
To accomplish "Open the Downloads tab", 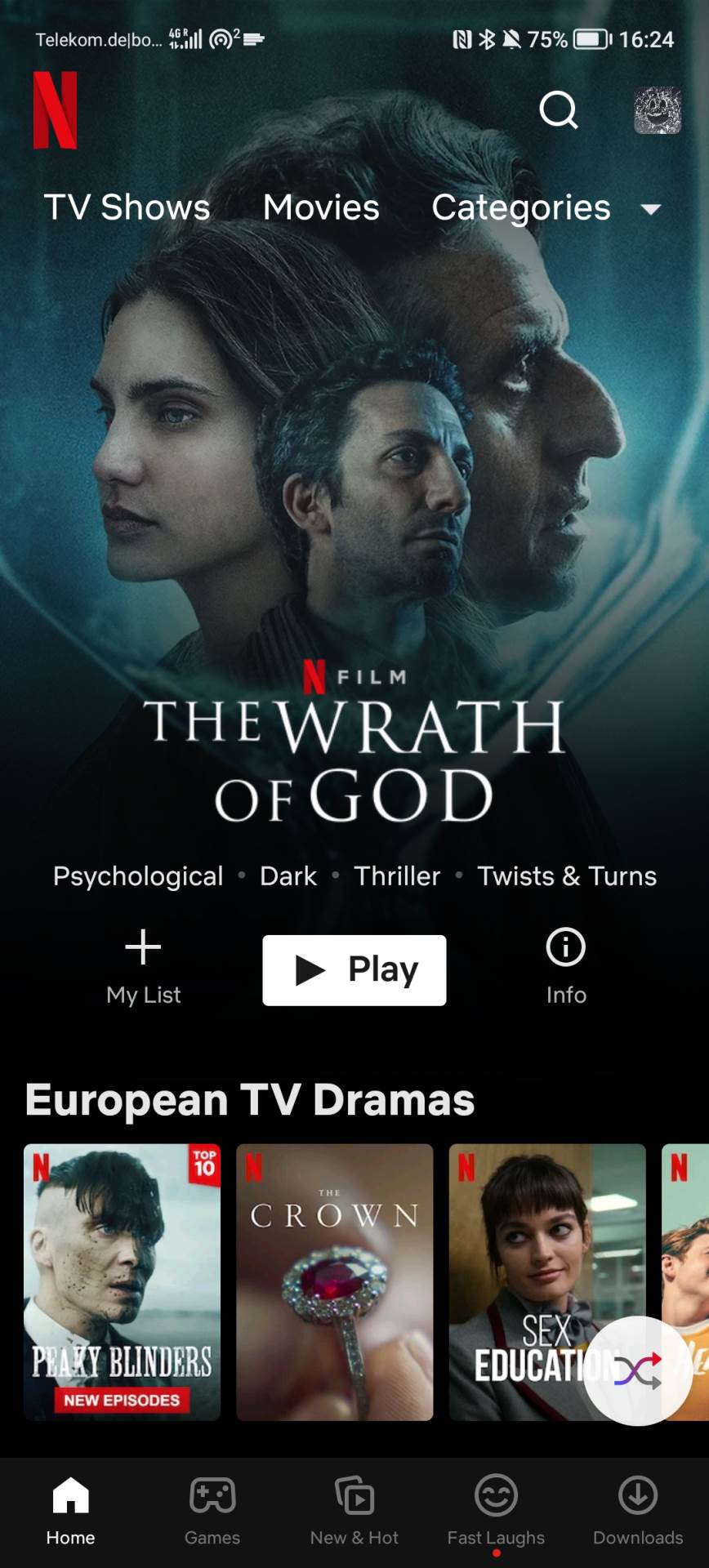I will [638, 1511].
